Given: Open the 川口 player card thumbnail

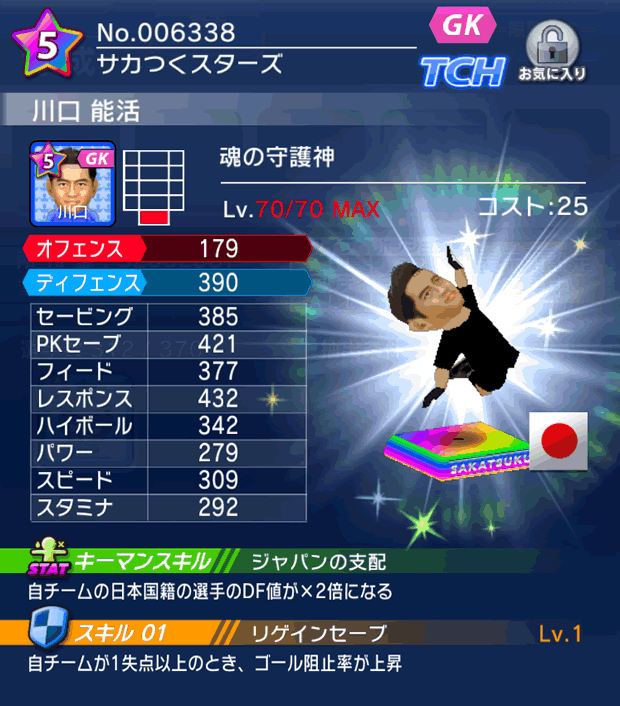Looking at the screenshot, I should 73,183.
